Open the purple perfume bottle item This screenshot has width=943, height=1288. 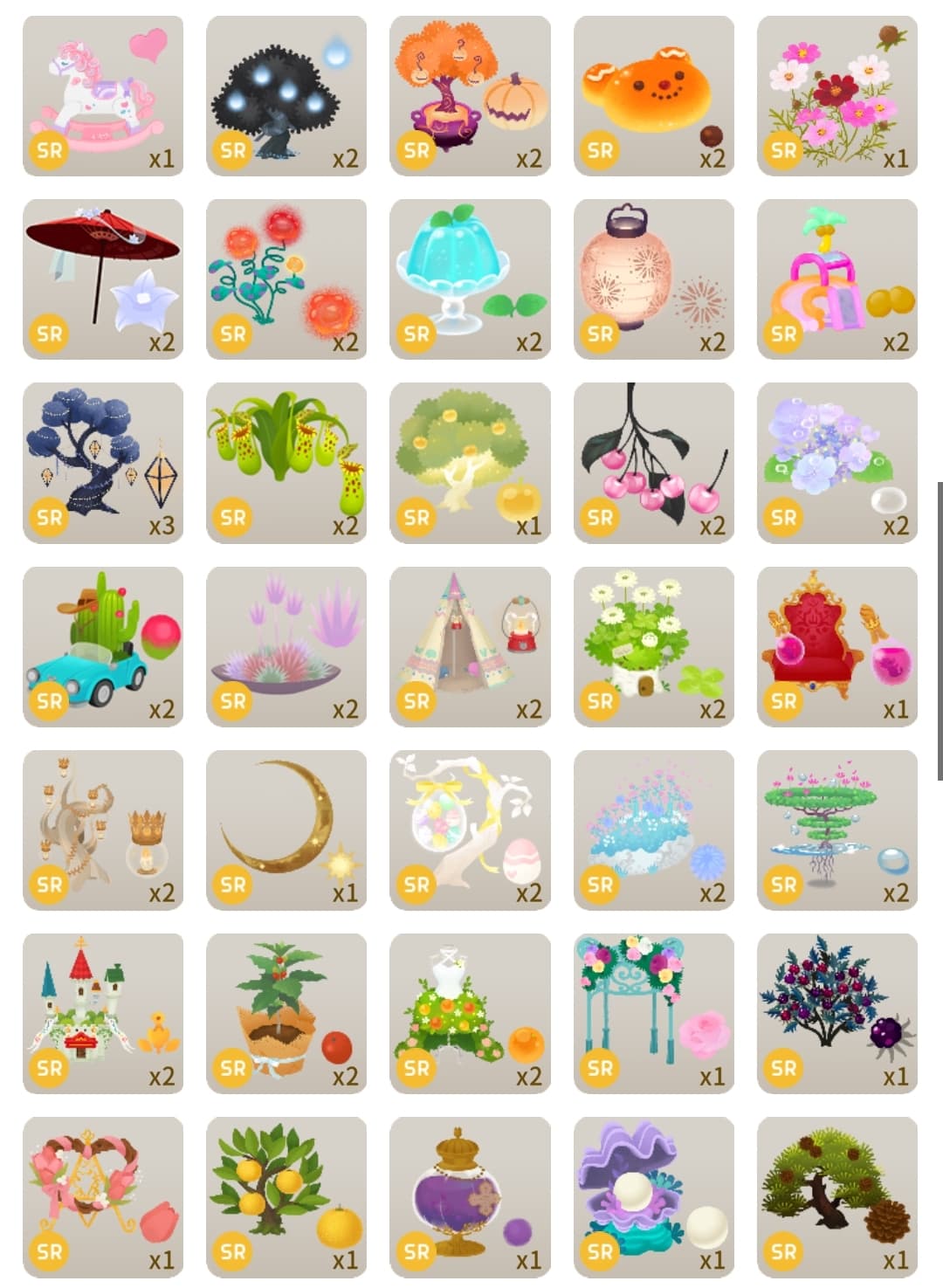[470, 1196]
